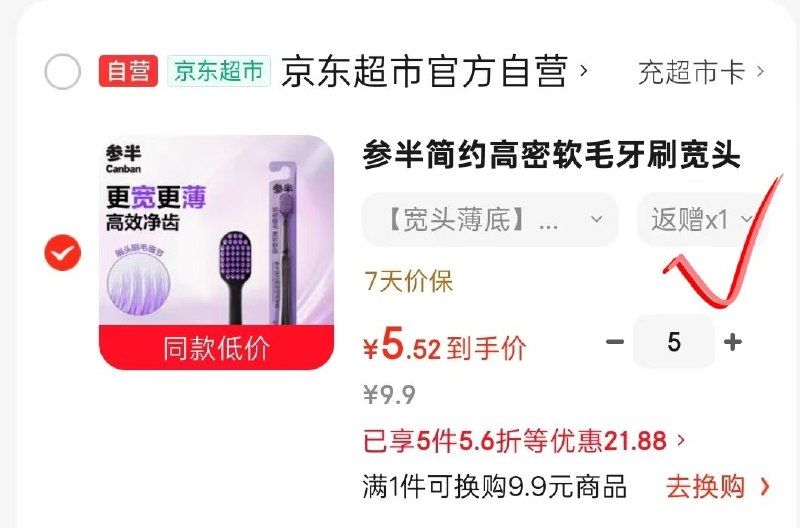Tap 充超市卡 to recharge supermarket card
This screenshot has width=800, height=528.
click(x=700, y=72)
